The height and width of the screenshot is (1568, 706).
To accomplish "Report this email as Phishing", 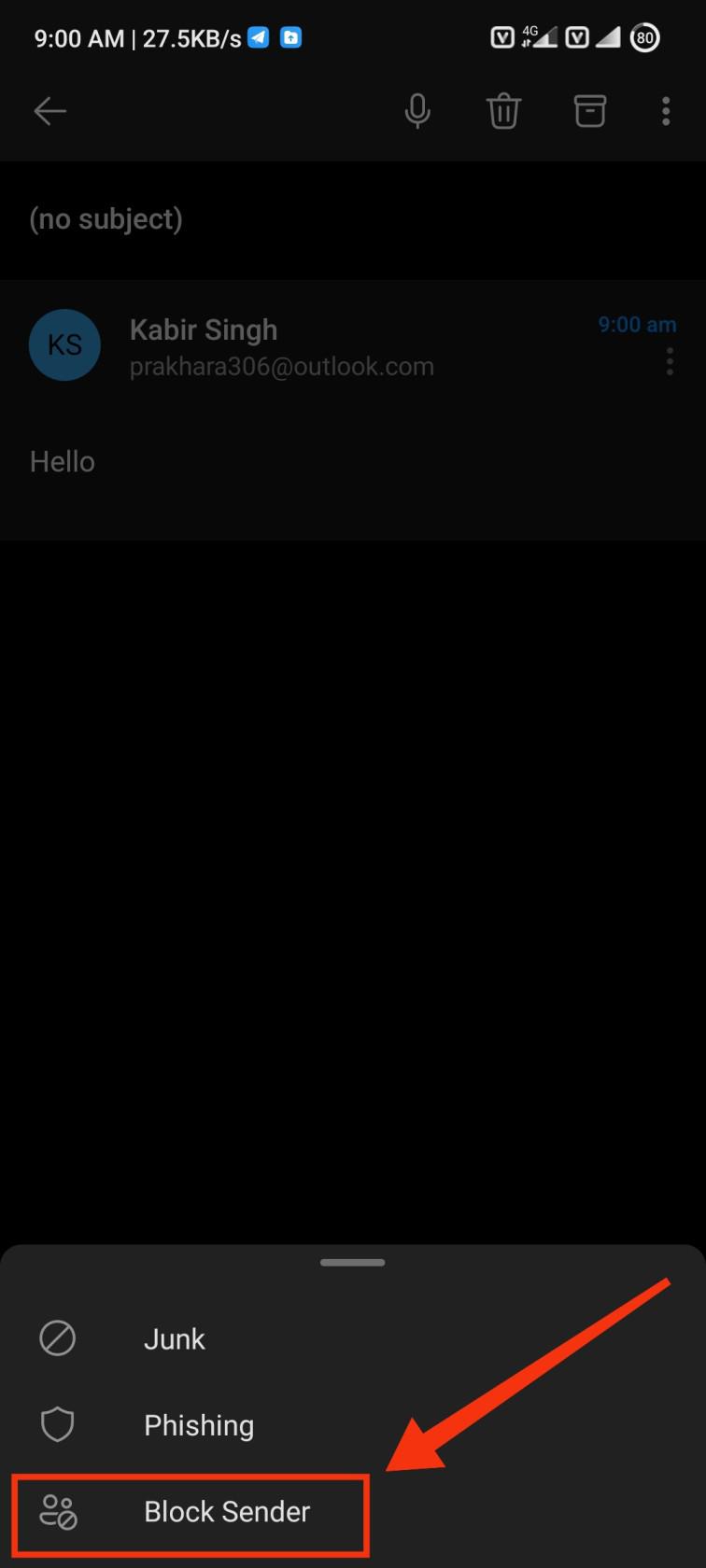I will click(198, 1425).
